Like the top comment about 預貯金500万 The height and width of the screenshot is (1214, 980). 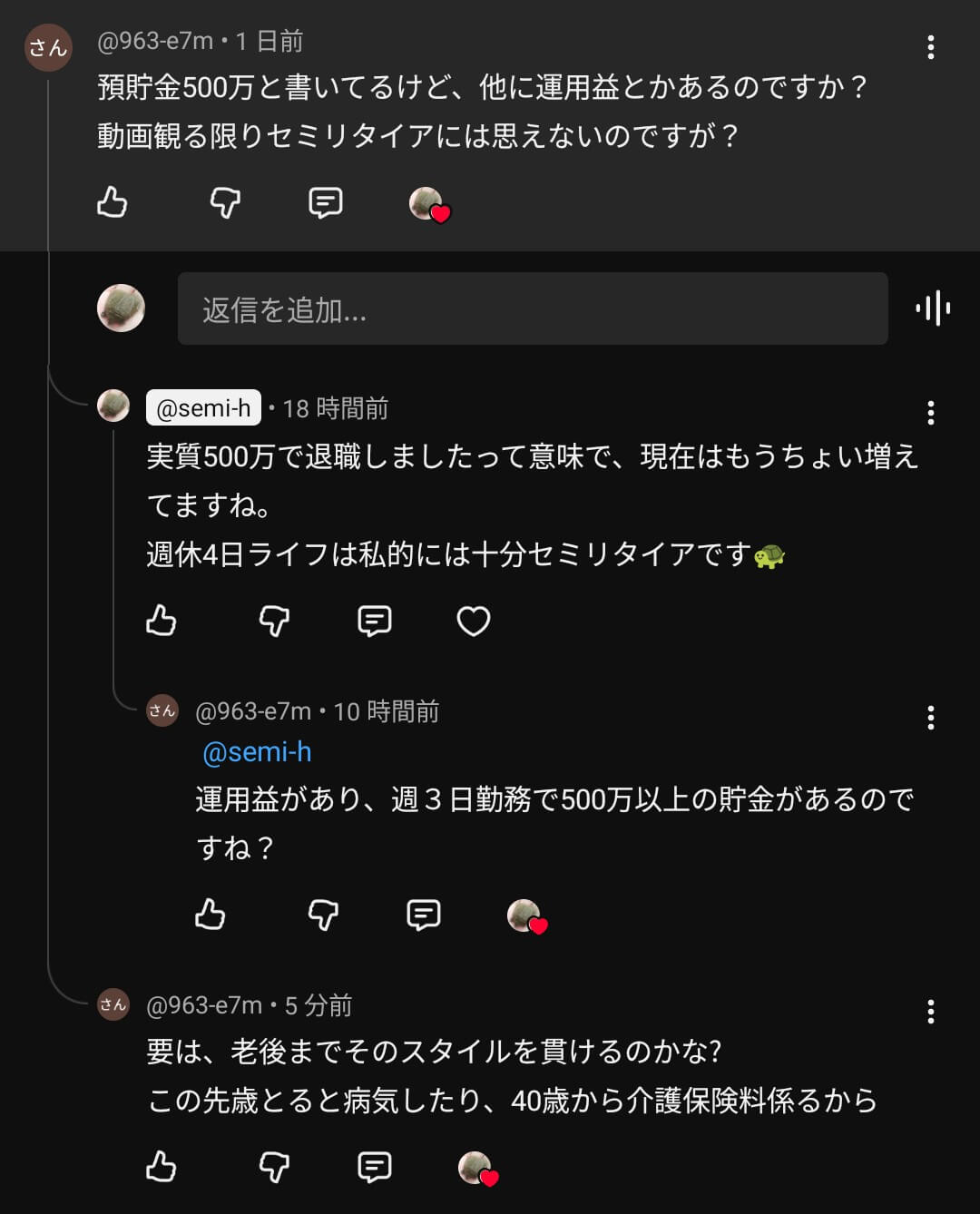click(x=113, y=201)
